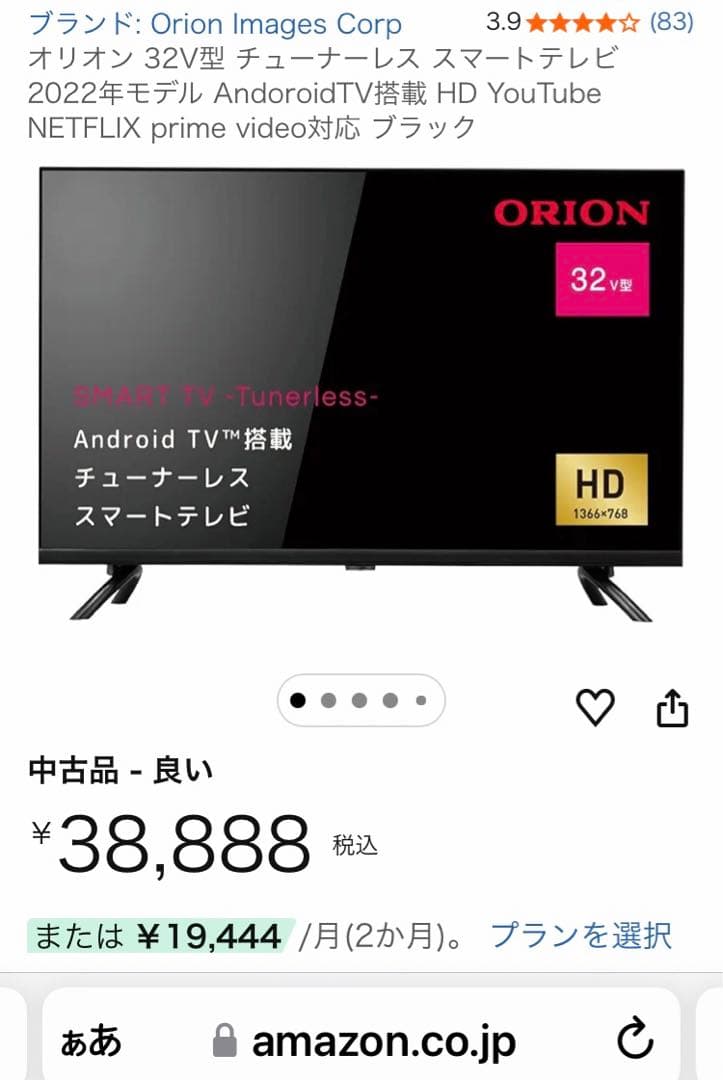Tap the last carousel dot
Screen dimensions: 723x1080
[x=419, y=700]
